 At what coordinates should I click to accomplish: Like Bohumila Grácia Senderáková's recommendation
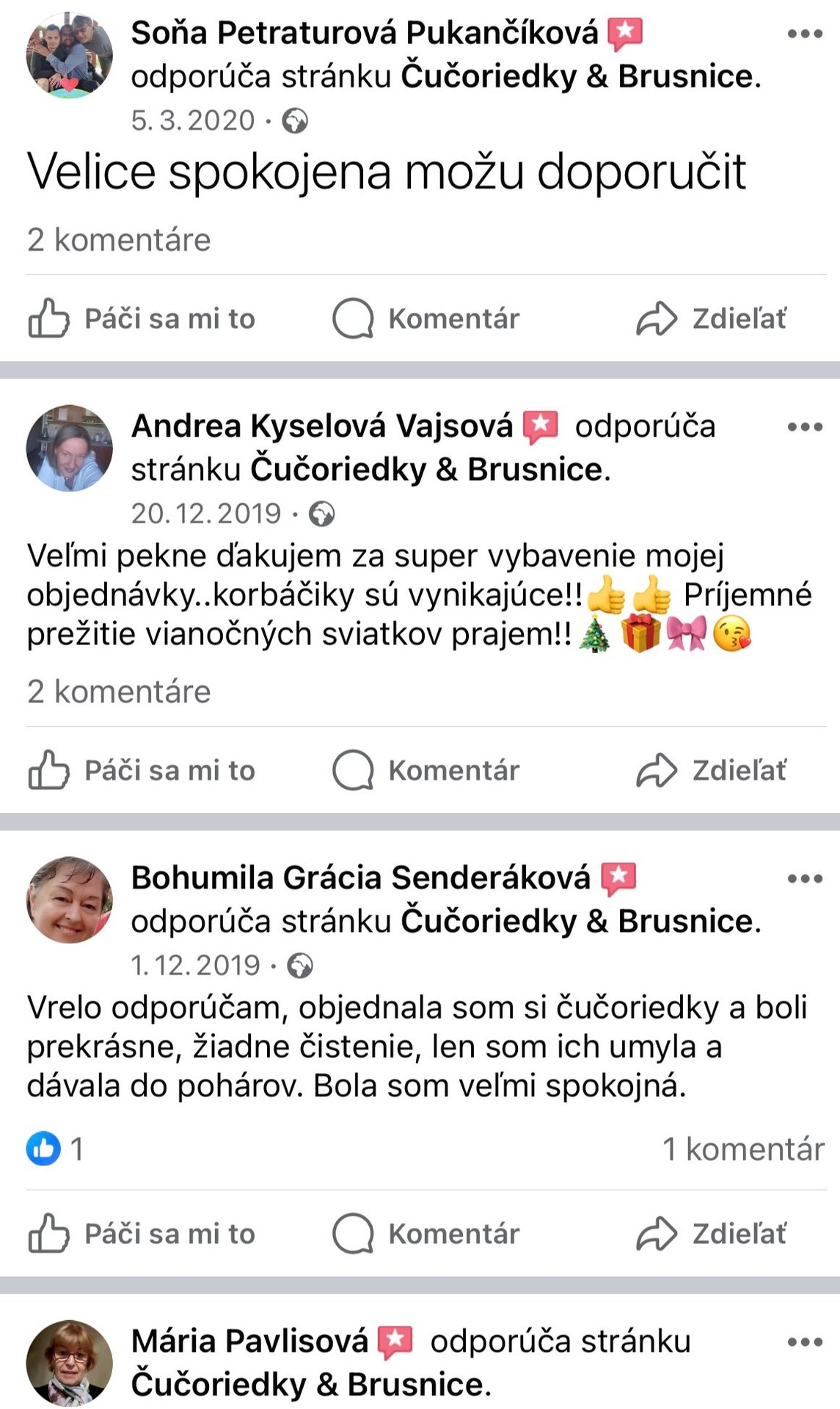142,1234
